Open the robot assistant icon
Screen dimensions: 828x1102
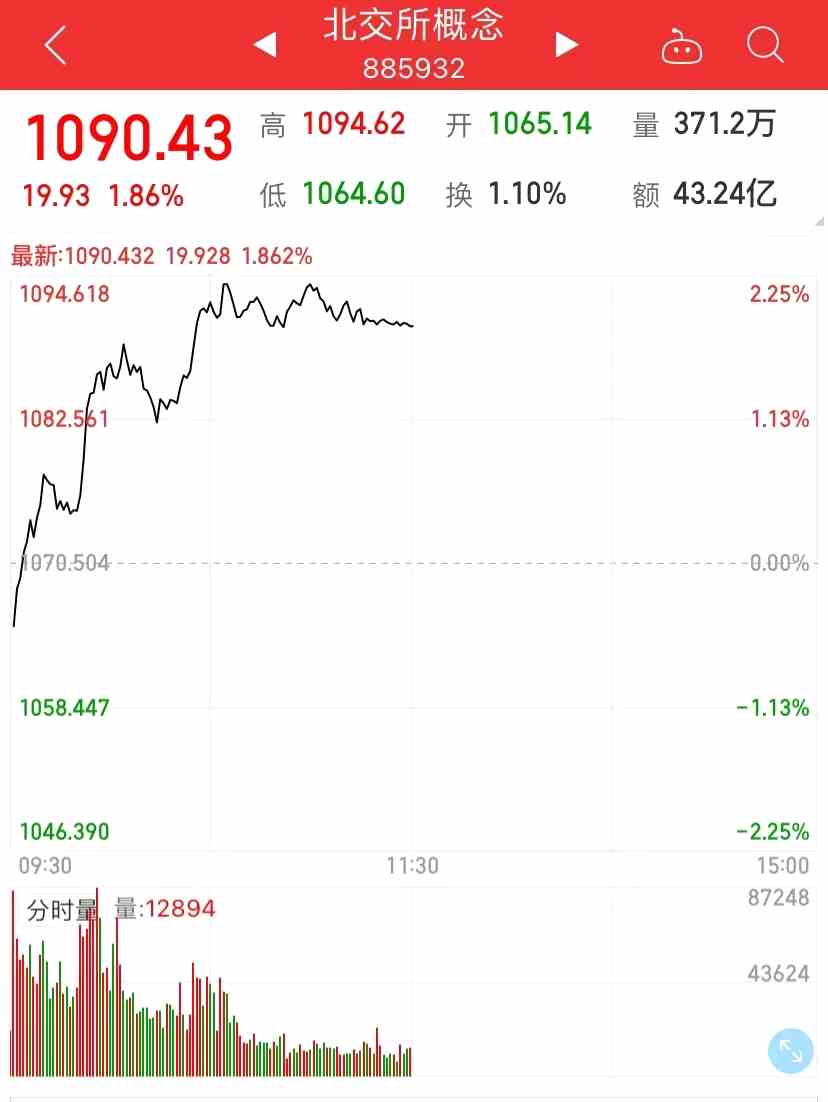click(682, 46)
